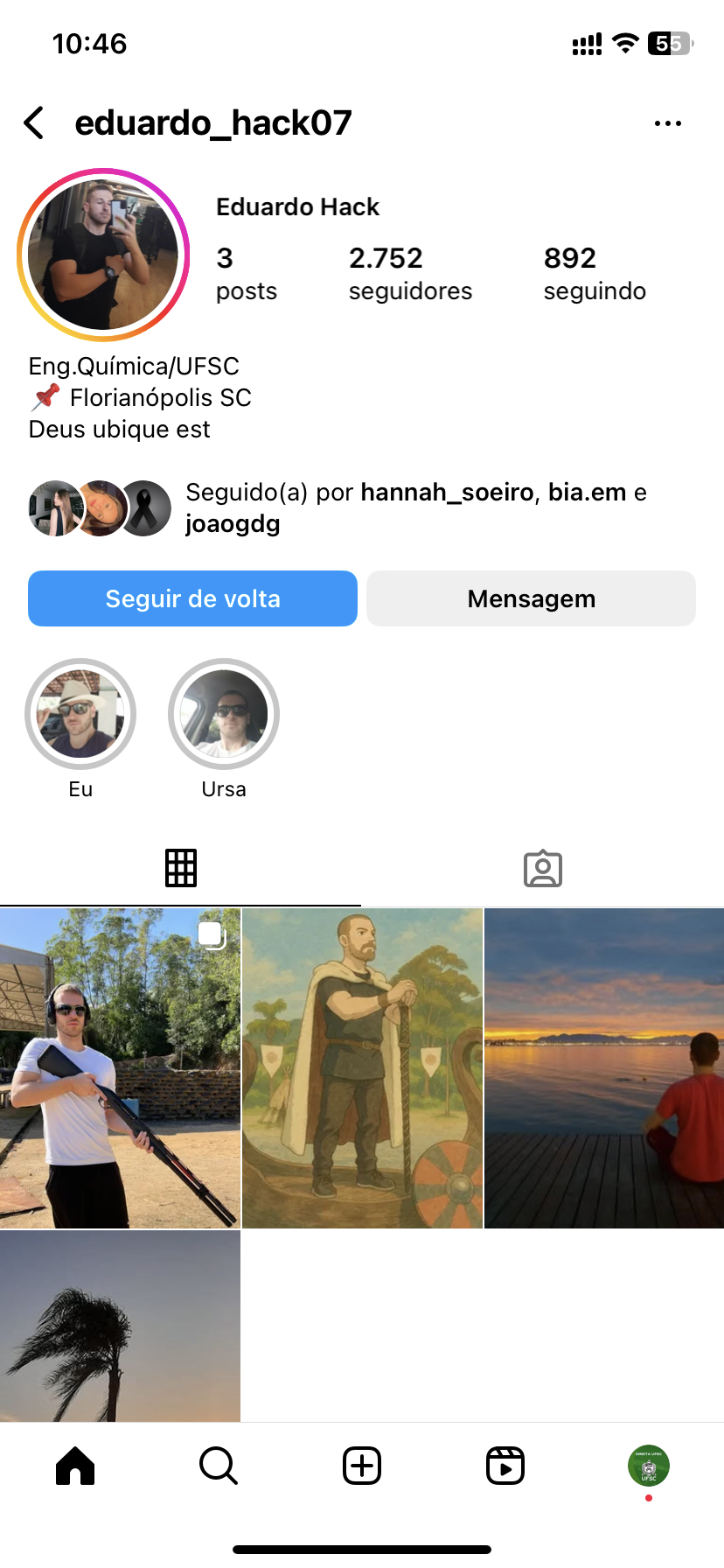Image resolution: width=724 pixels, height=1568 pixels.
Task: Open the sunset pier post
Action: click(604, 1067)
